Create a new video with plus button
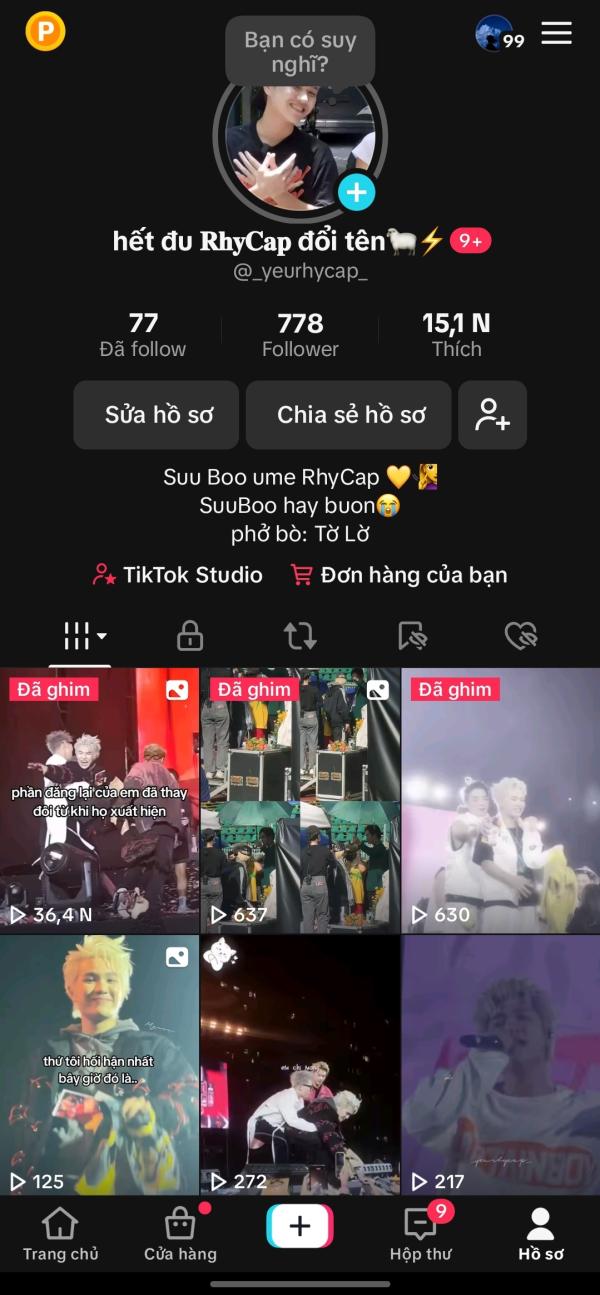The height and width of the screenshot is (1295, 600). 300,1226
